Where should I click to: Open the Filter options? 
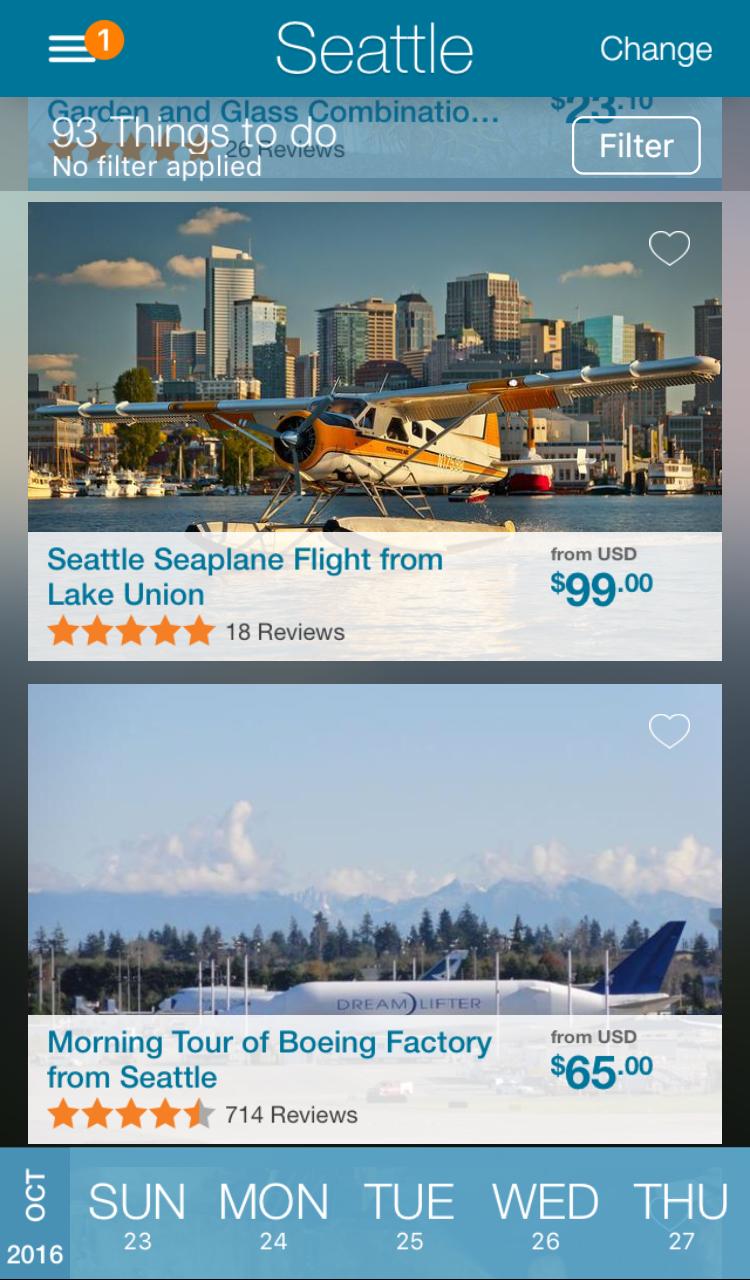click(636, 146)
